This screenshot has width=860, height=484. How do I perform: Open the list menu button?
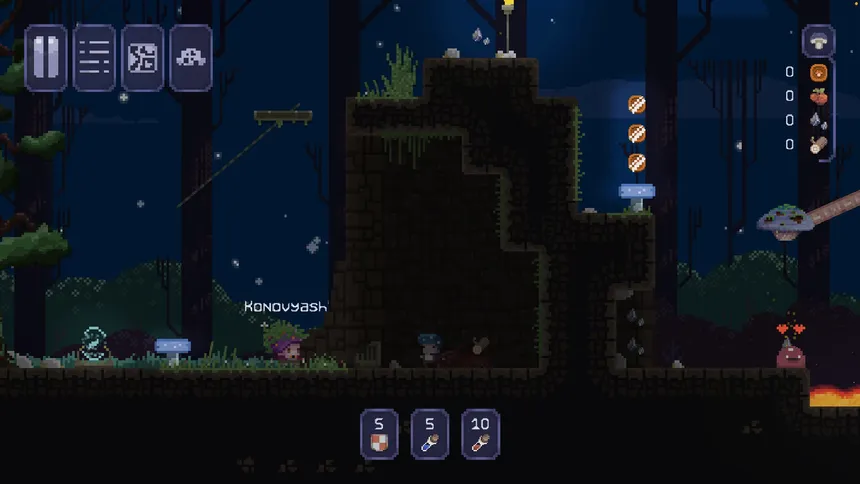94,58
